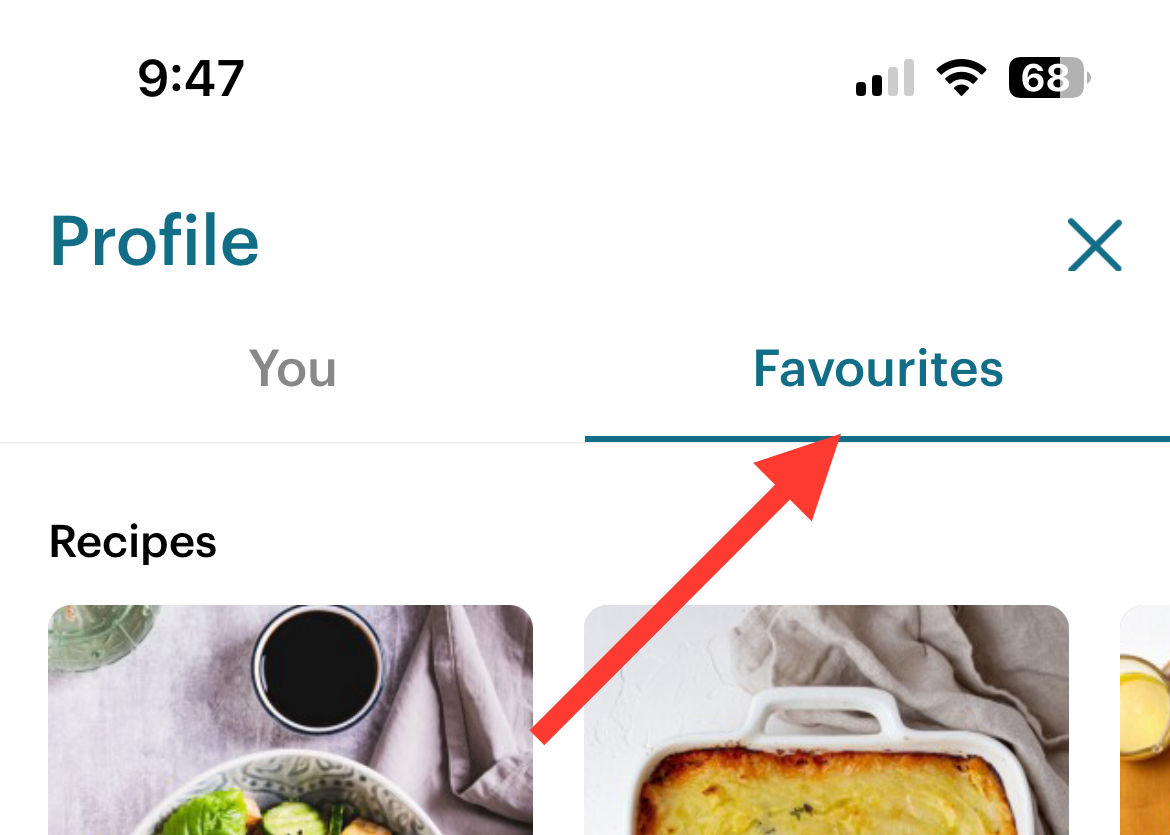Screen dimensions: 1170x835
Task: Switch to the You tab
Action: (292, 369)
